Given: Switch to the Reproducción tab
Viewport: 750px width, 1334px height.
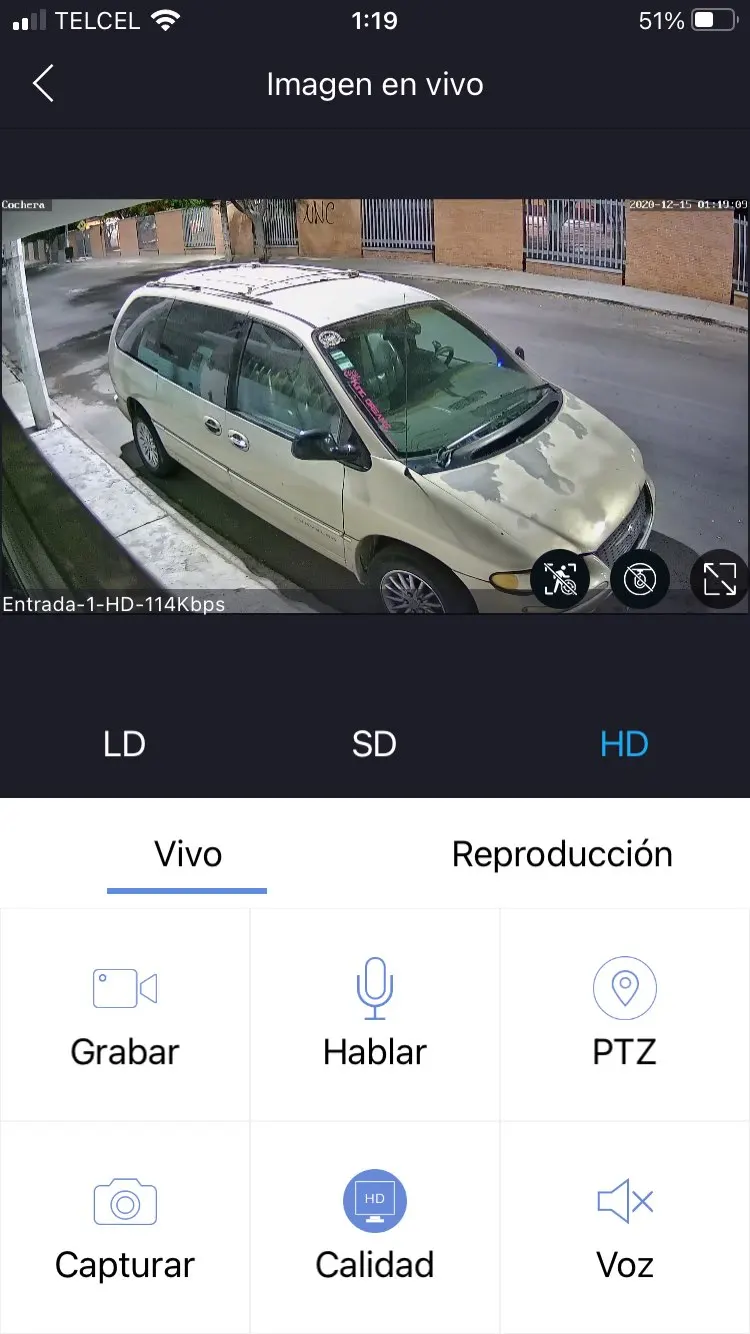Looking at the screenshot, I should [562, 854].
